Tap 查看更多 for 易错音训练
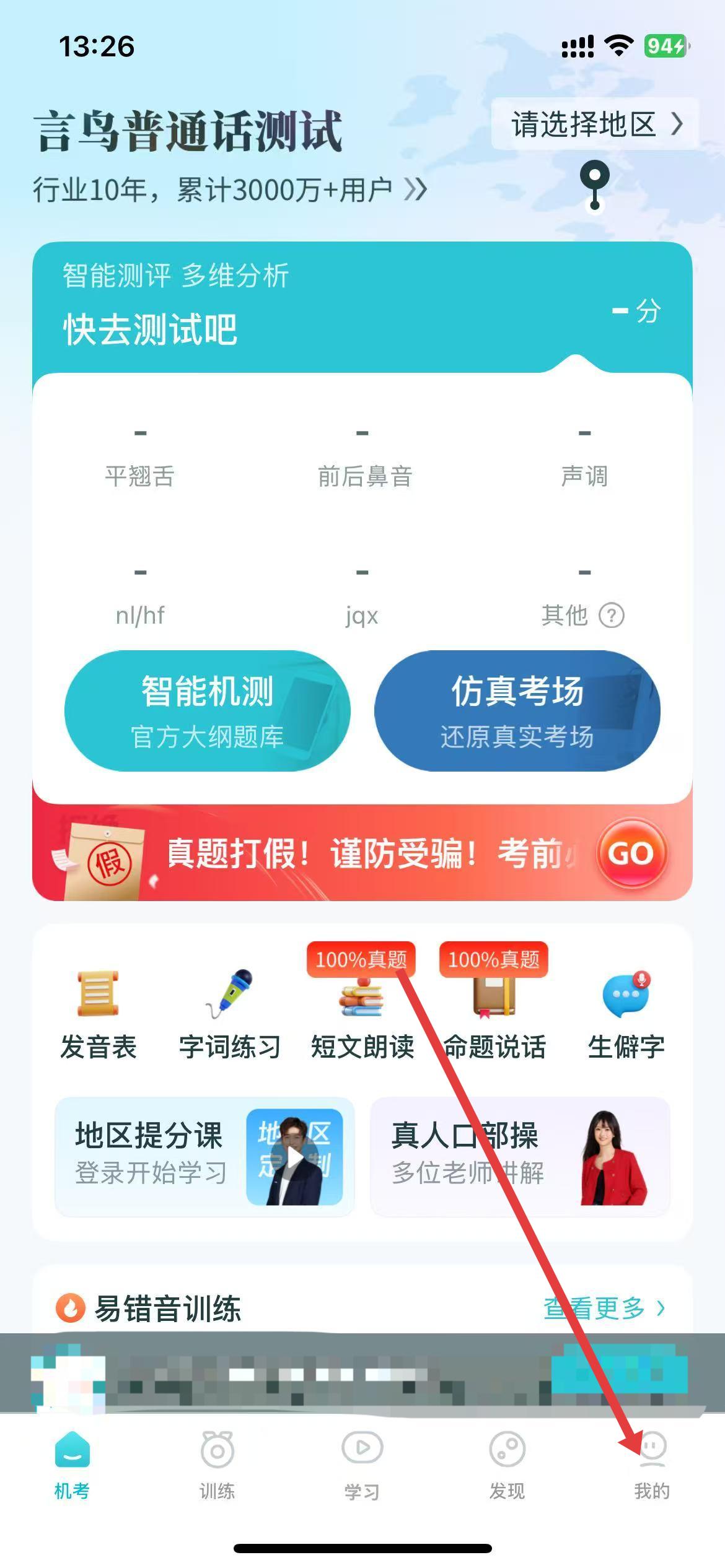This screenshot has height=1568, width=725. 604,1308
